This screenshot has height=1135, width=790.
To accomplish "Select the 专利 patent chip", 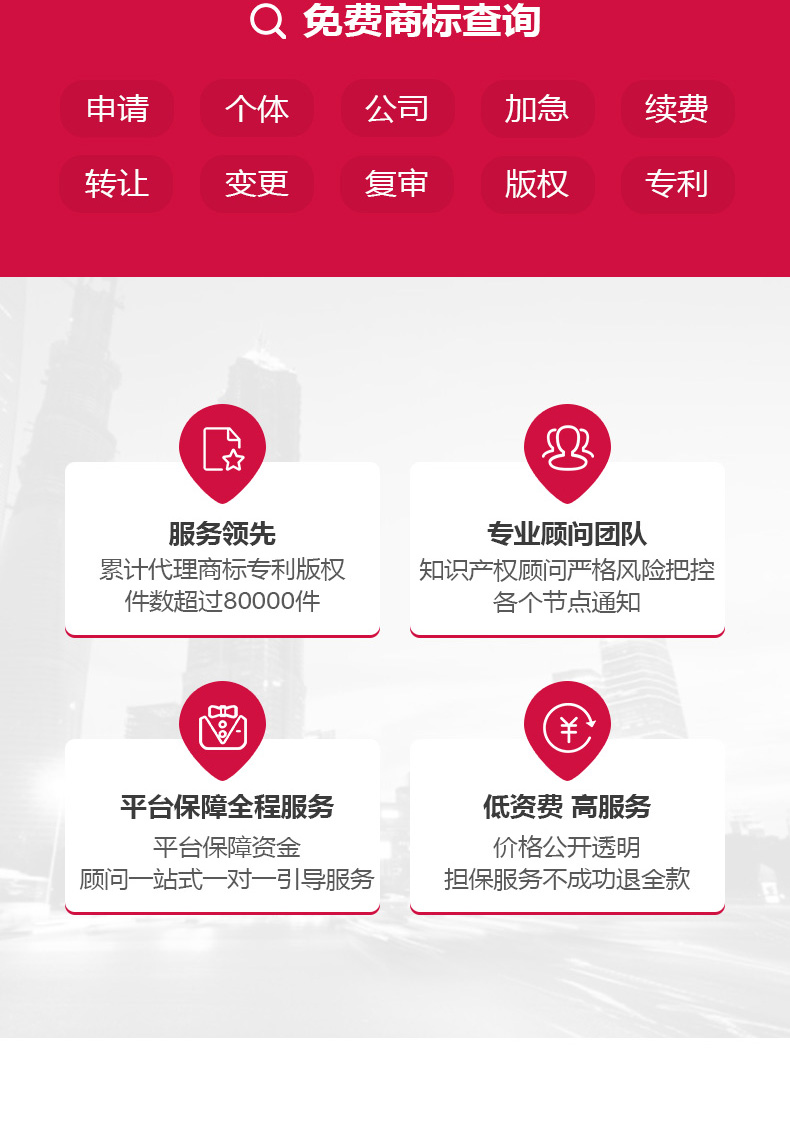I will tap(677, 184).
